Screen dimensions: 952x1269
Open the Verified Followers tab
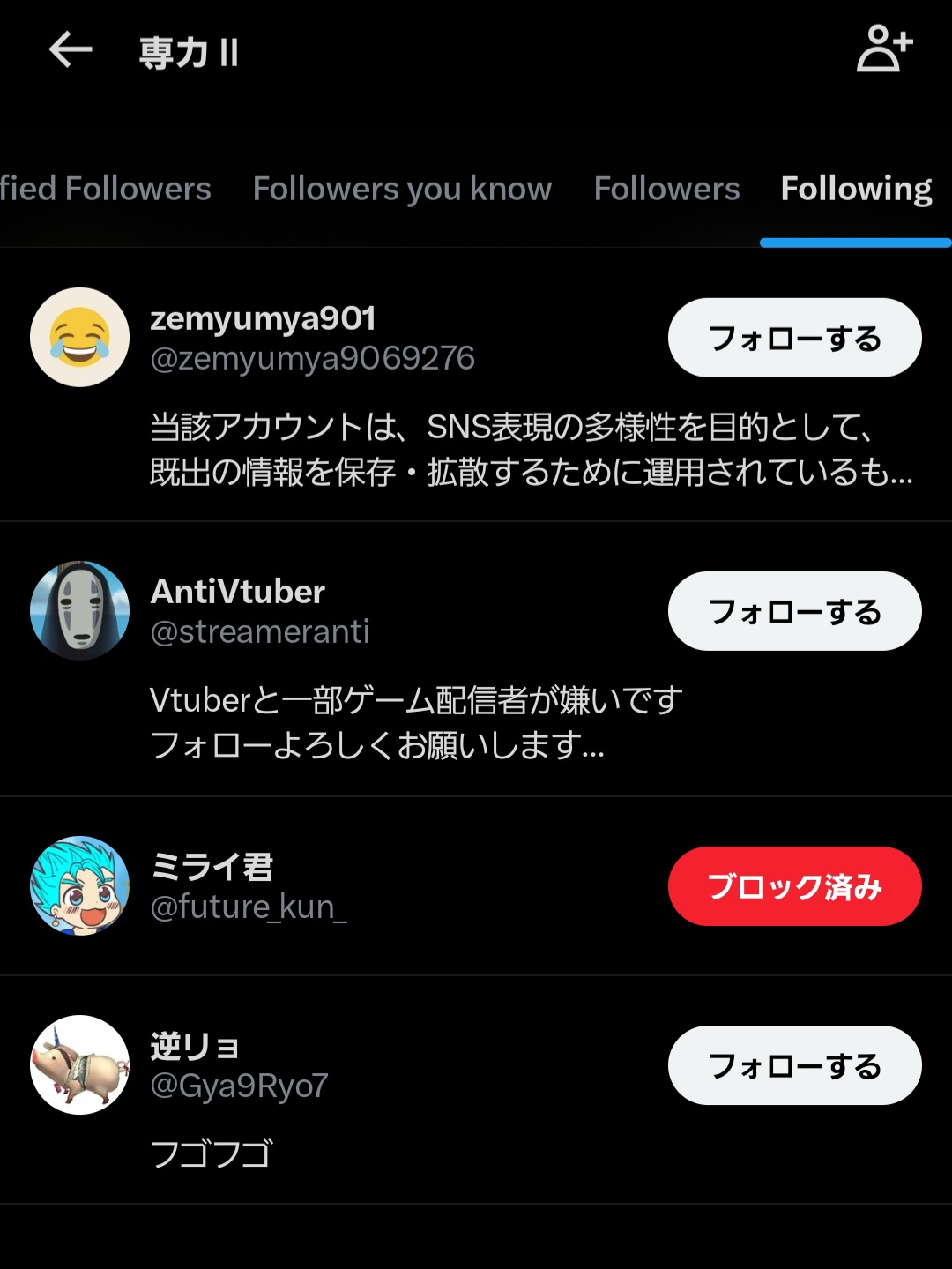pyautogui.click(x=105, y=189)
